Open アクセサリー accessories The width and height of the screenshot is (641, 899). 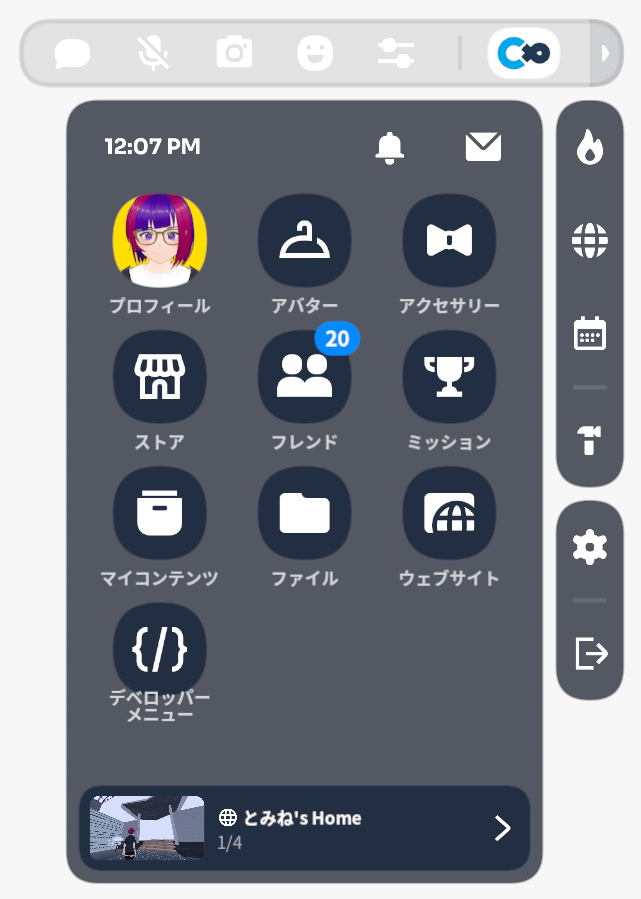tap(449, 241)
